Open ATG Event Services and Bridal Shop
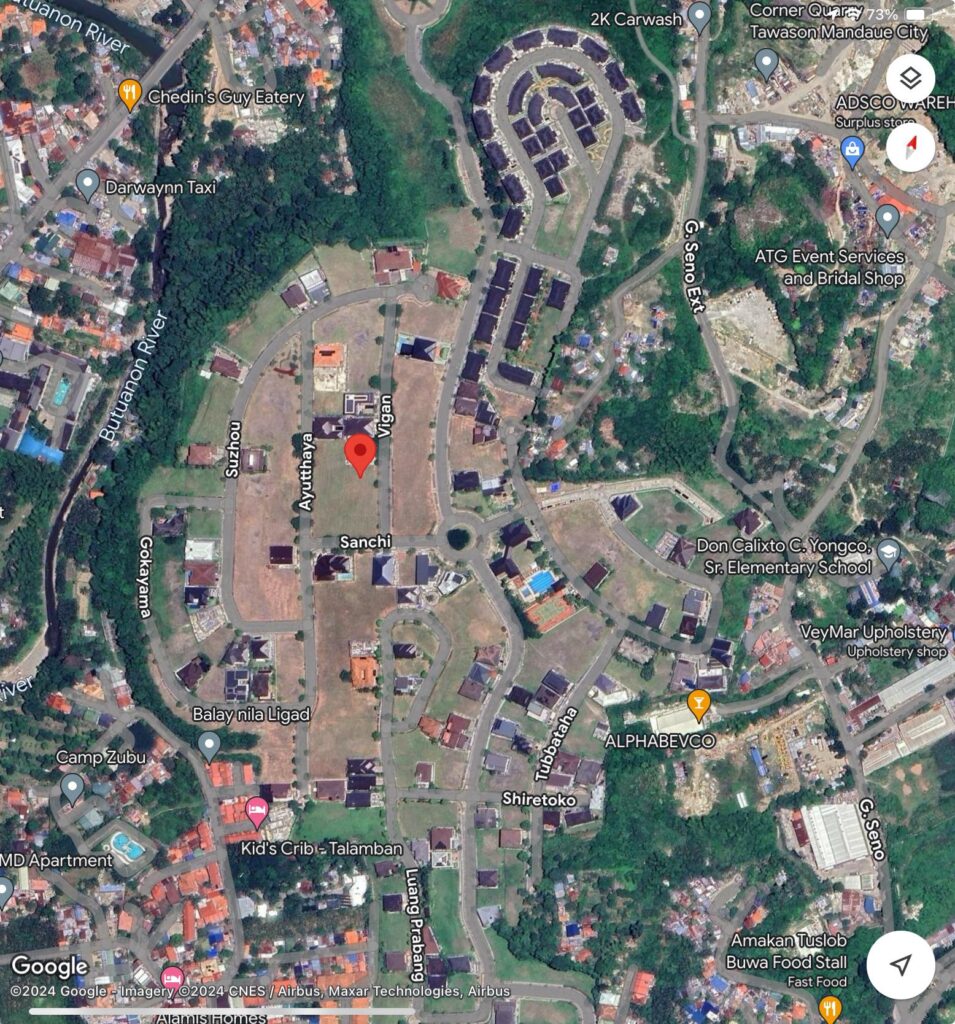This screenshot has width=955, height=1024. coord(887,219)
